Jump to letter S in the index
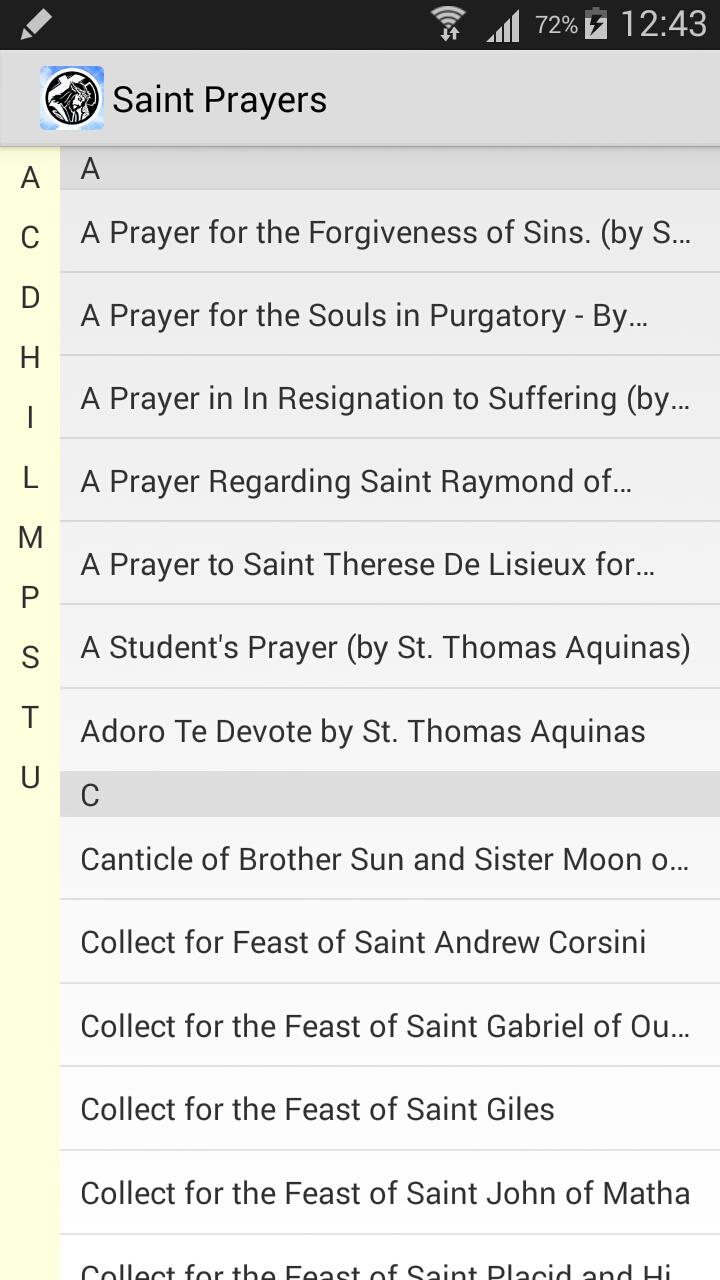 (30, 657)
